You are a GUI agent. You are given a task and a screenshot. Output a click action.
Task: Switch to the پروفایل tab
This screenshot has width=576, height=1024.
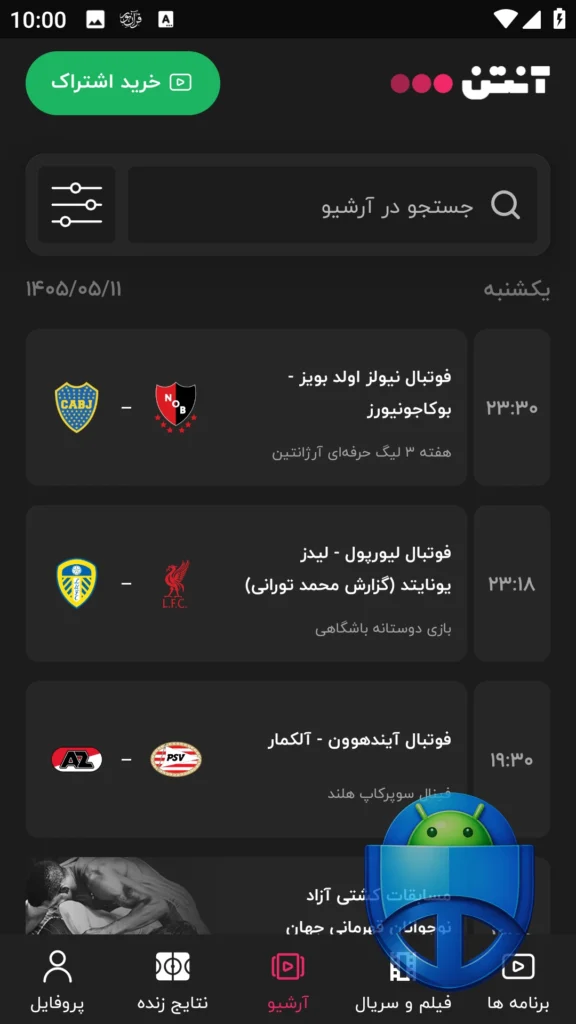pos(57,980)
